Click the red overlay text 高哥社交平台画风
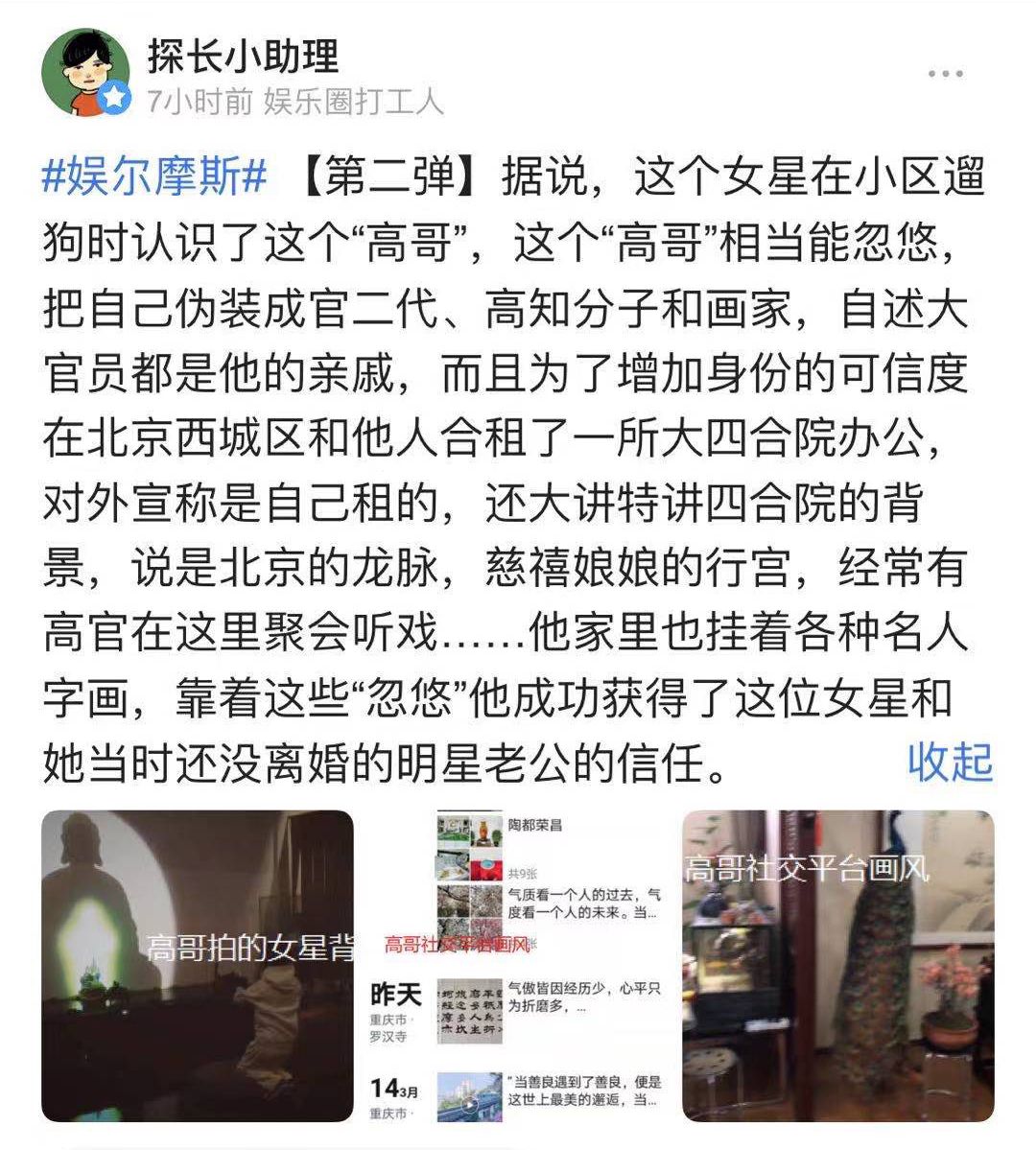This screenshot has width=1036, height=1150. coord(460,945)
